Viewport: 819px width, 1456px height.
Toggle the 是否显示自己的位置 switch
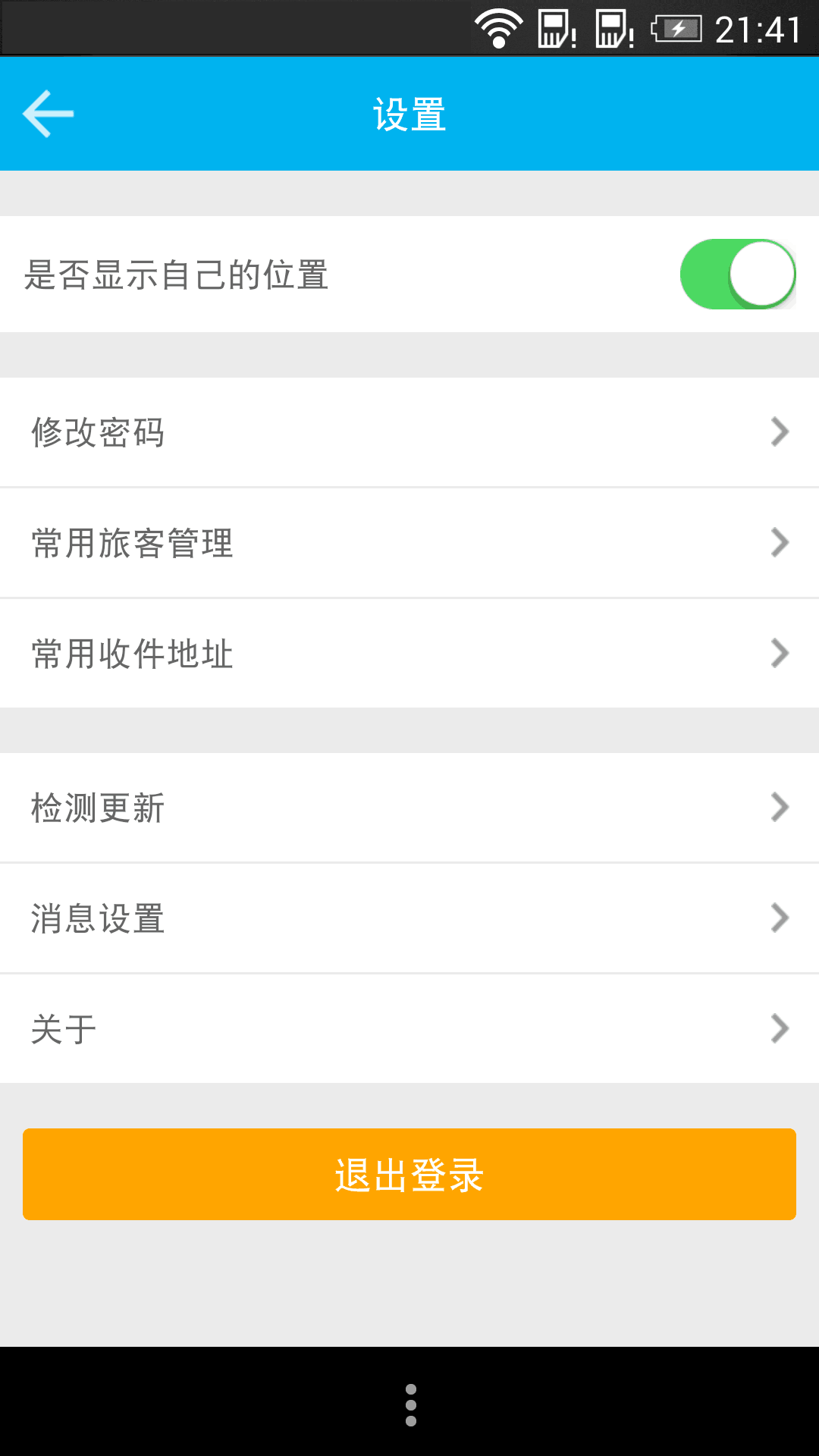[x=737, y=275]
